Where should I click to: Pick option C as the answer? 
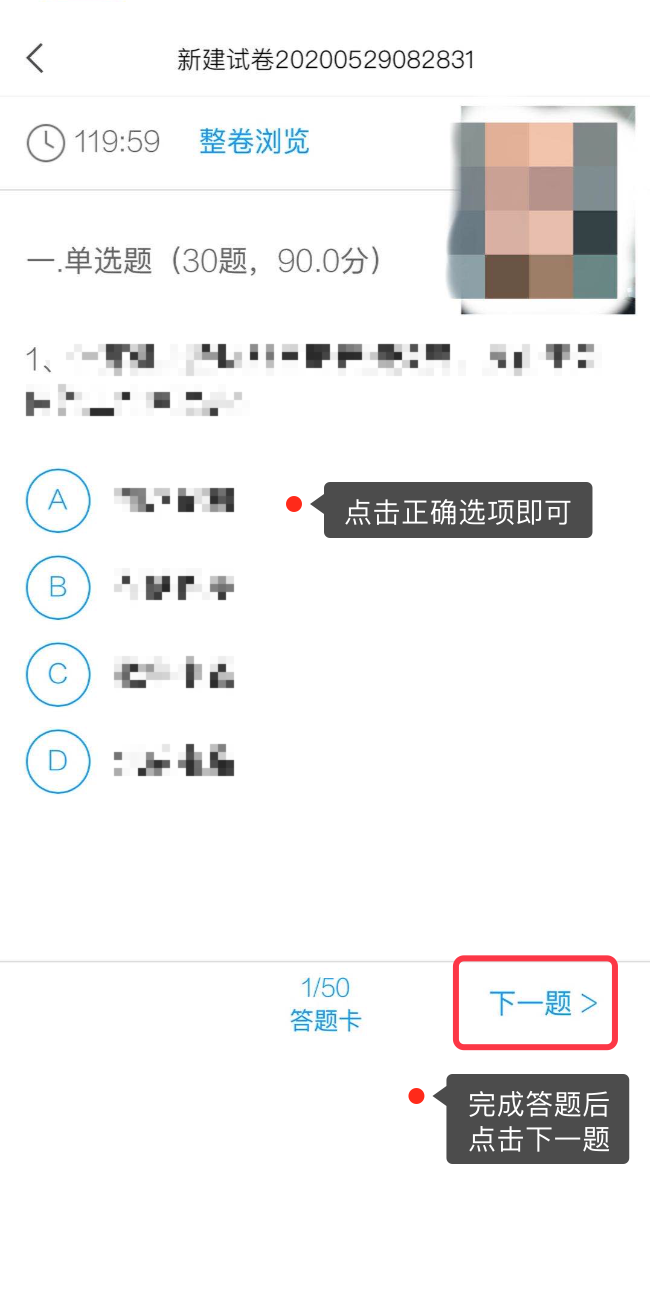(58, 674)
